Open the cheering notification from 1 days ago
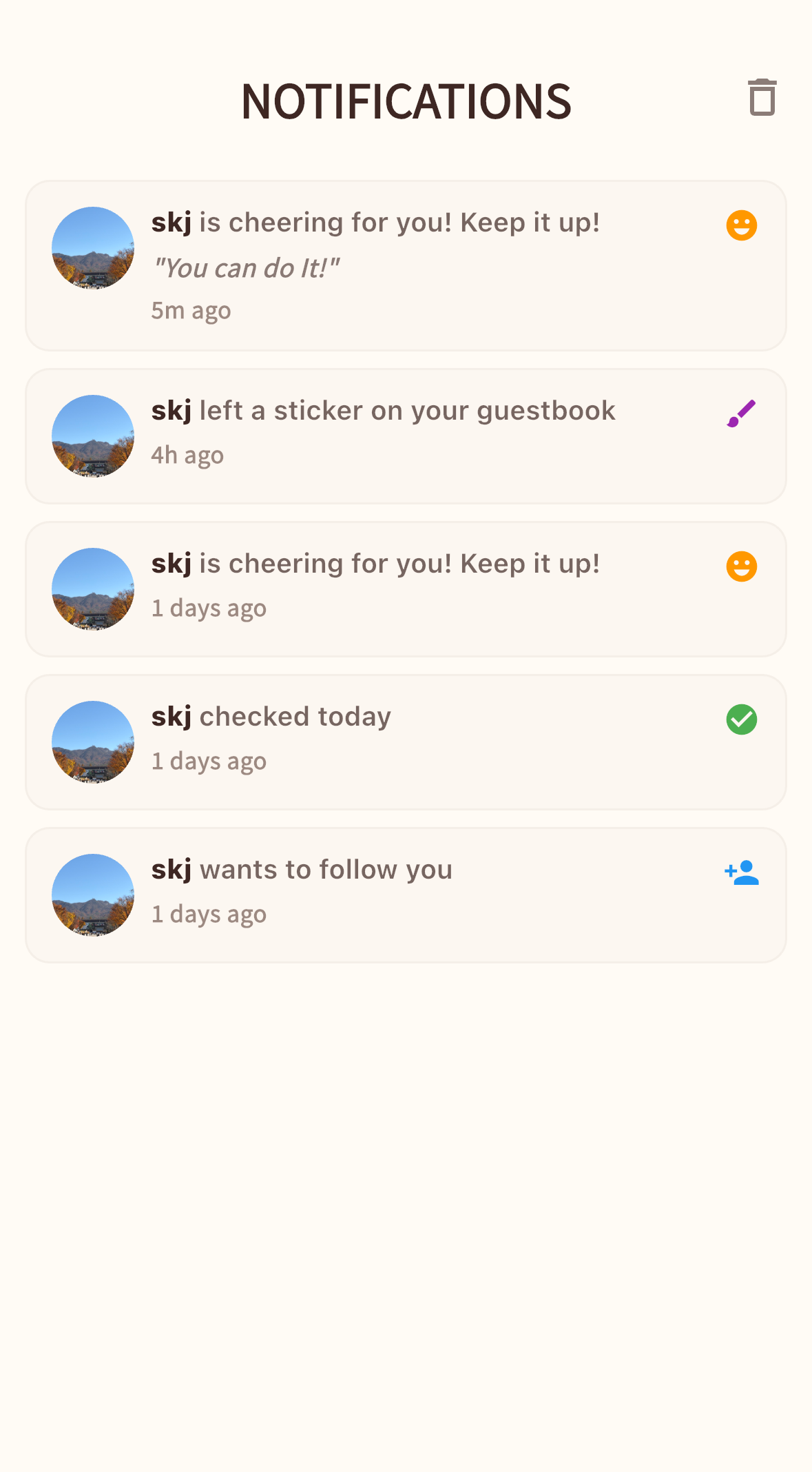Image resolution: width=812 pixels, height=1472 pixels. 406,589
